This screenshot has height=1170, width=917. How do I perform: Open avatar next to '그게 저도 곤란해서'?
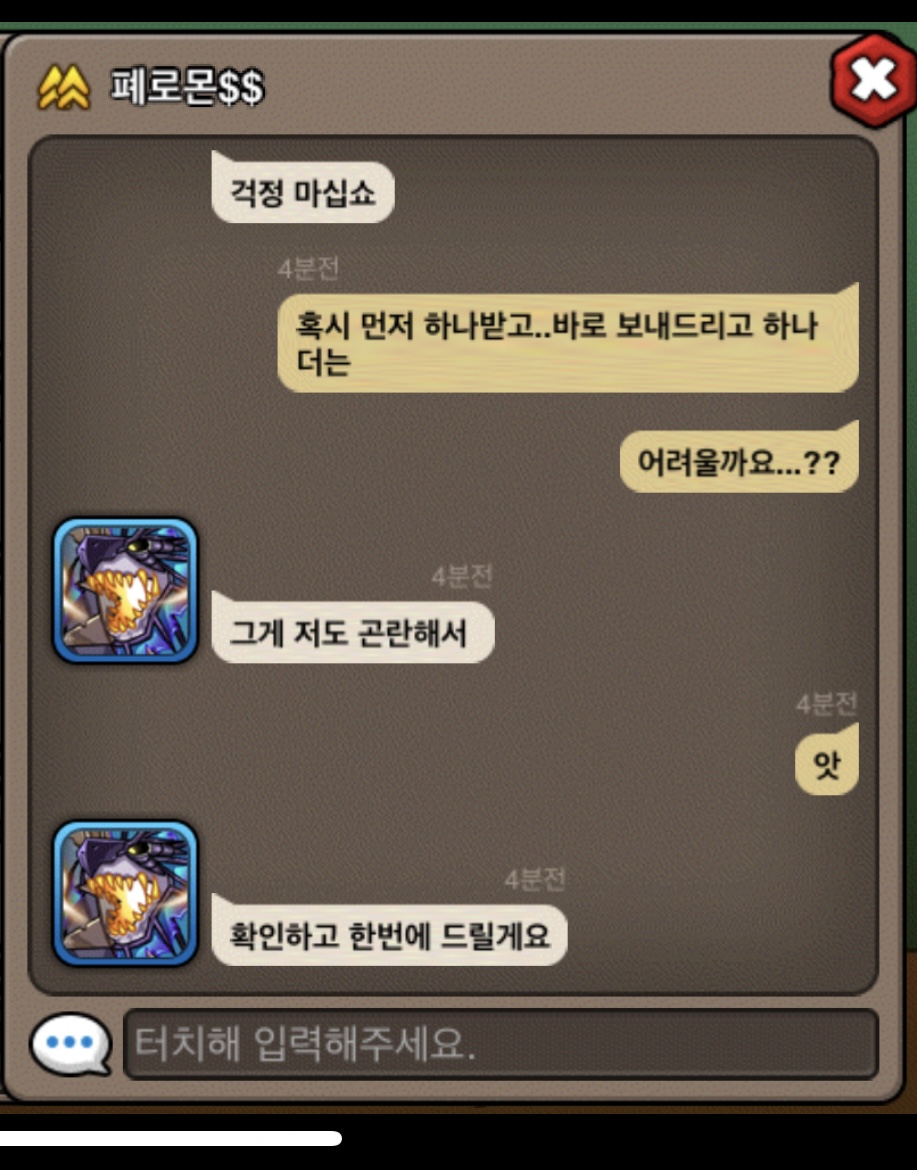tap(125, 590)
